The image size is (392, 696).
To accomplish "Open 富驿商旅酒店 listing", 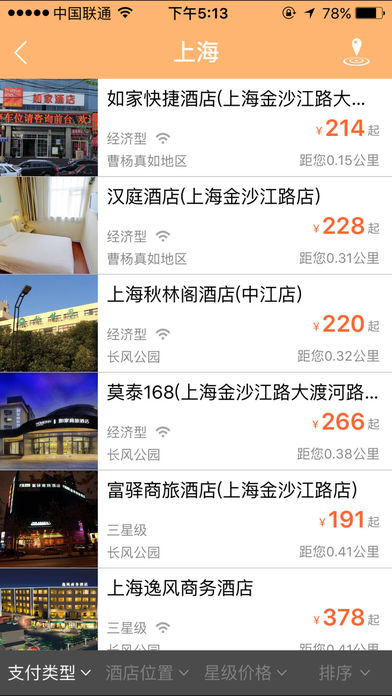I will [196, 519].
